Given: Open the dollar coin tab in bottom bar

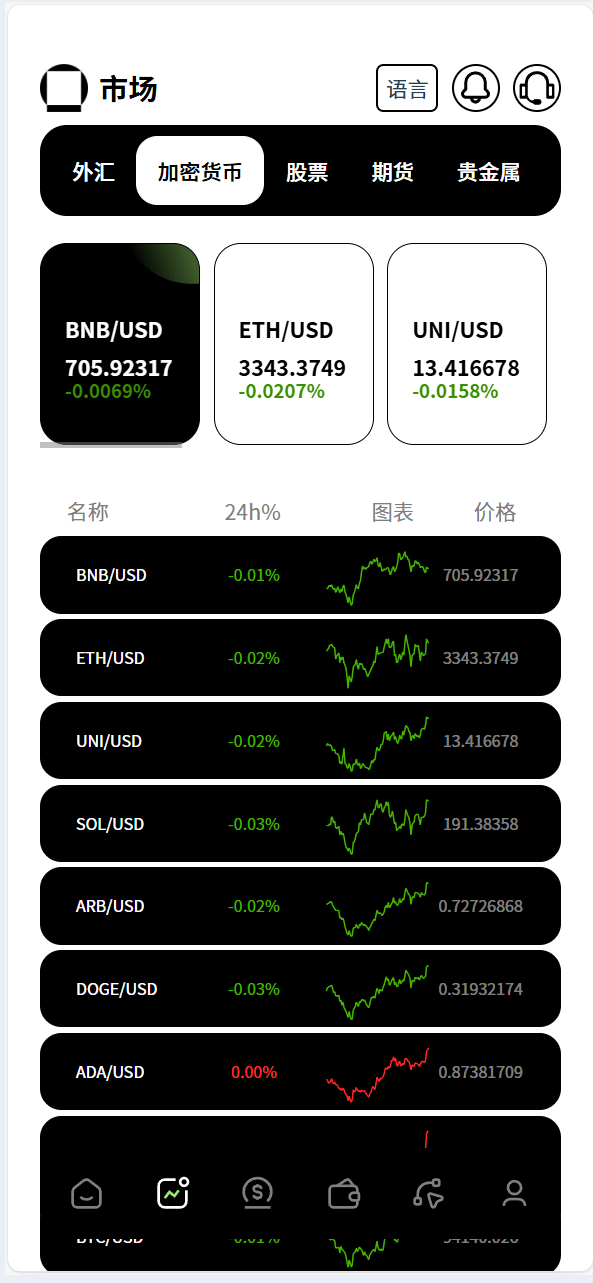Looking at the screenshot, I should point(258,1193).
